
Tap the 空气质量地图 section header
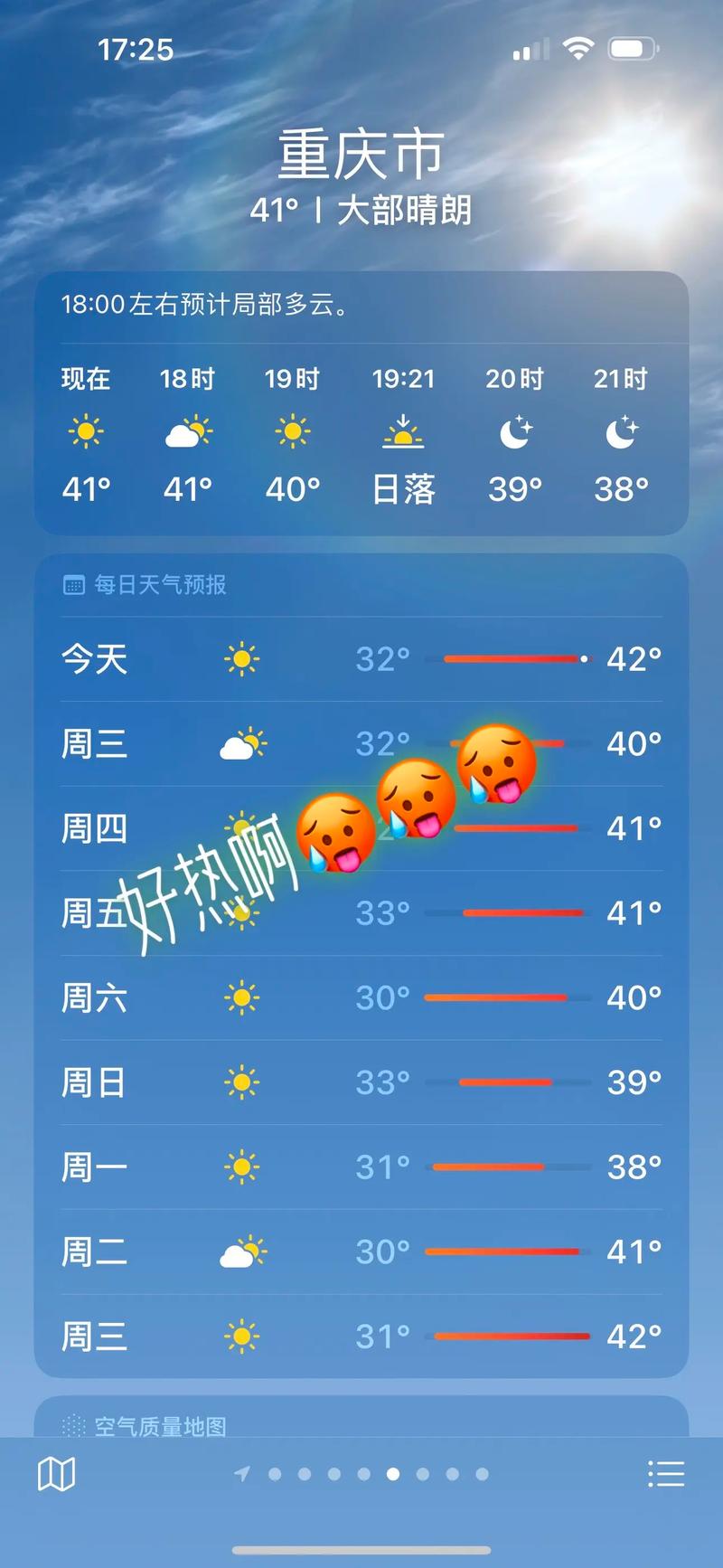[x=161, y=1427]
